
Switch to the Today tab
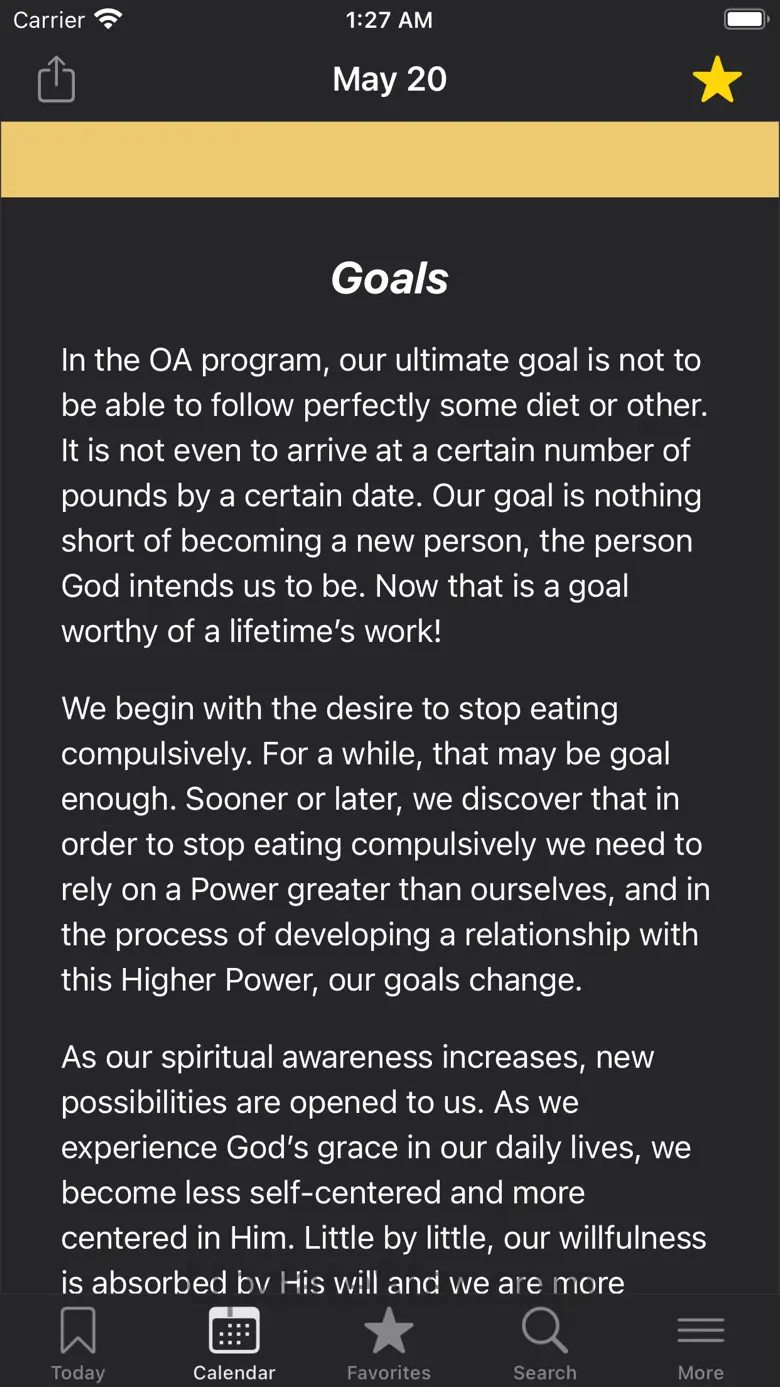click(x=78, y=1343)
